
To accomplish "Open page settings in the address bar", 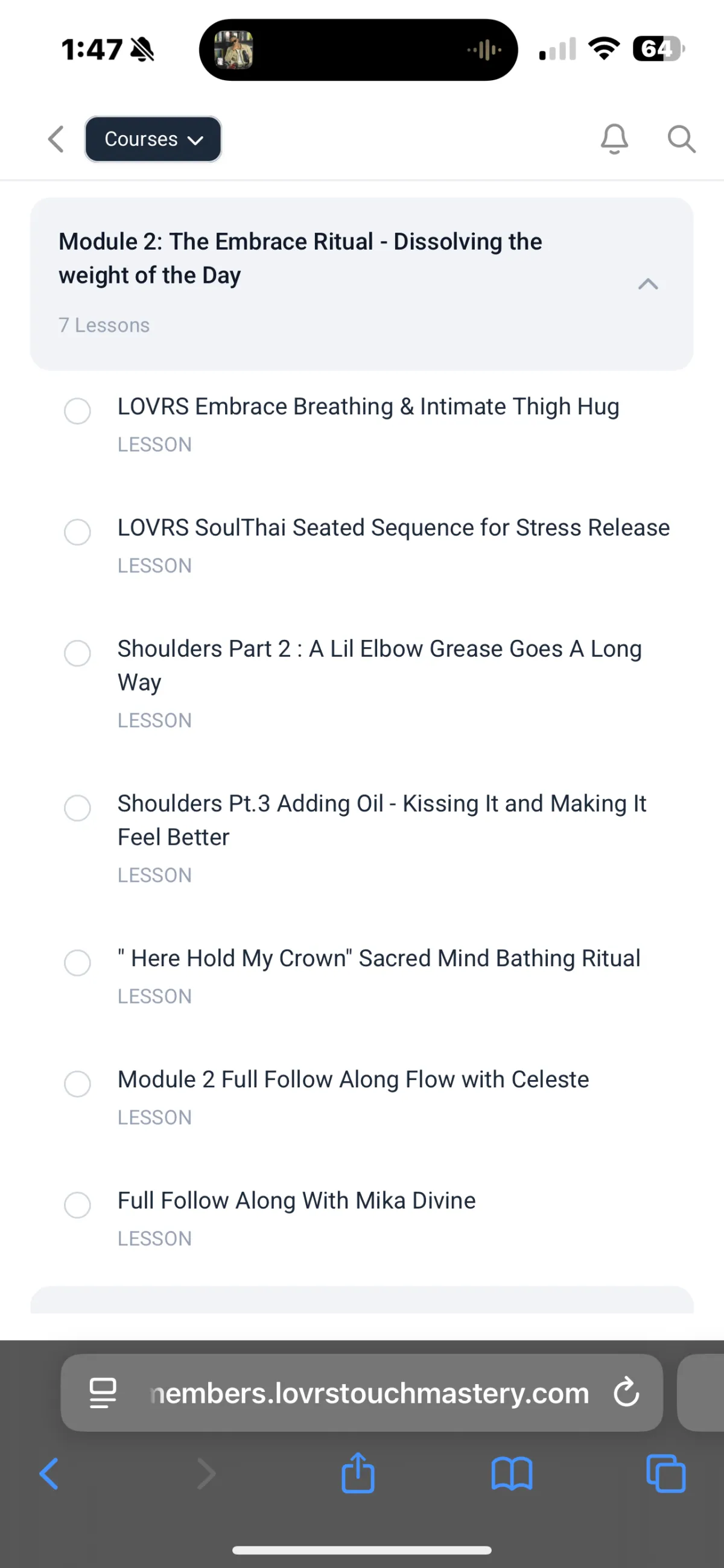I will (103, 1393).
